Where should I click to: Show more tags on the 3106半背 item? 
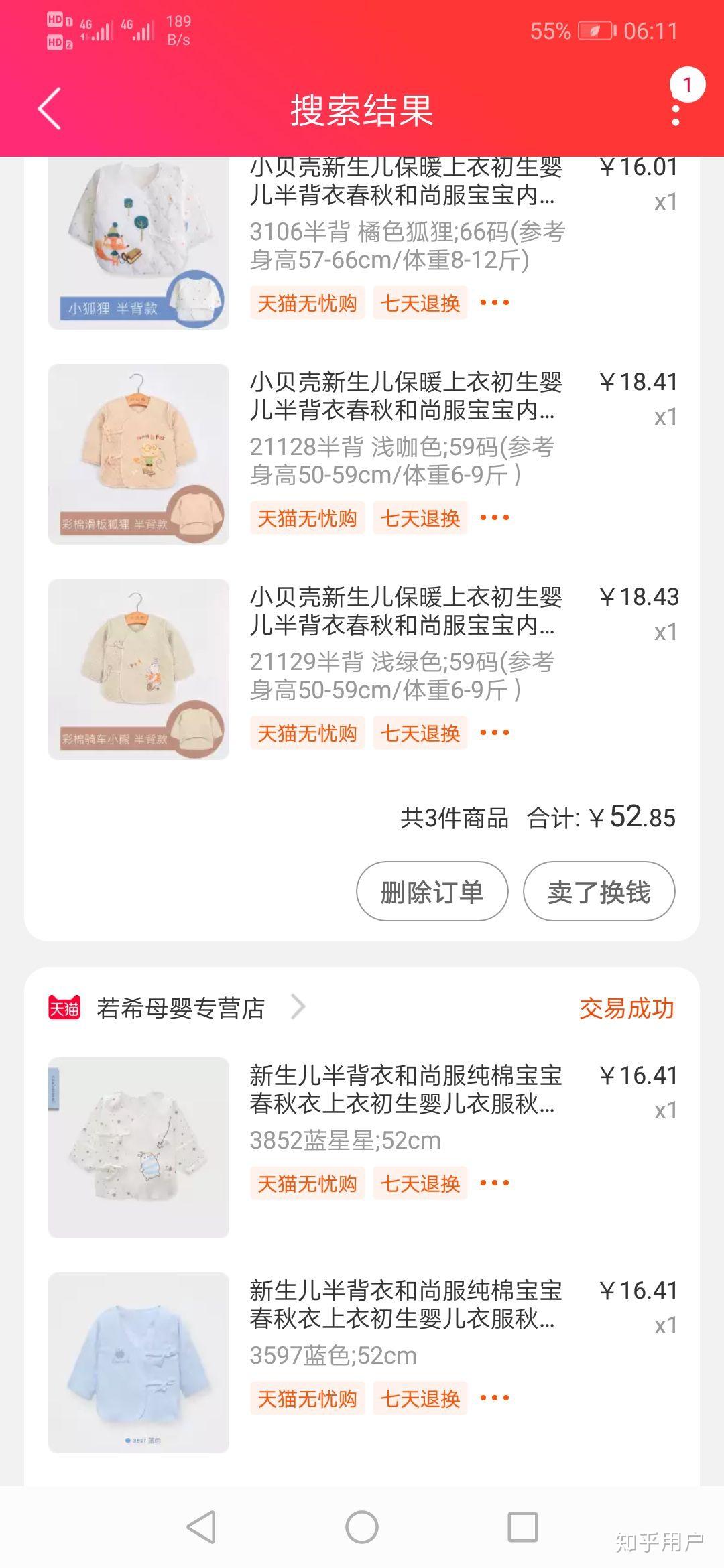click(495, 303)
